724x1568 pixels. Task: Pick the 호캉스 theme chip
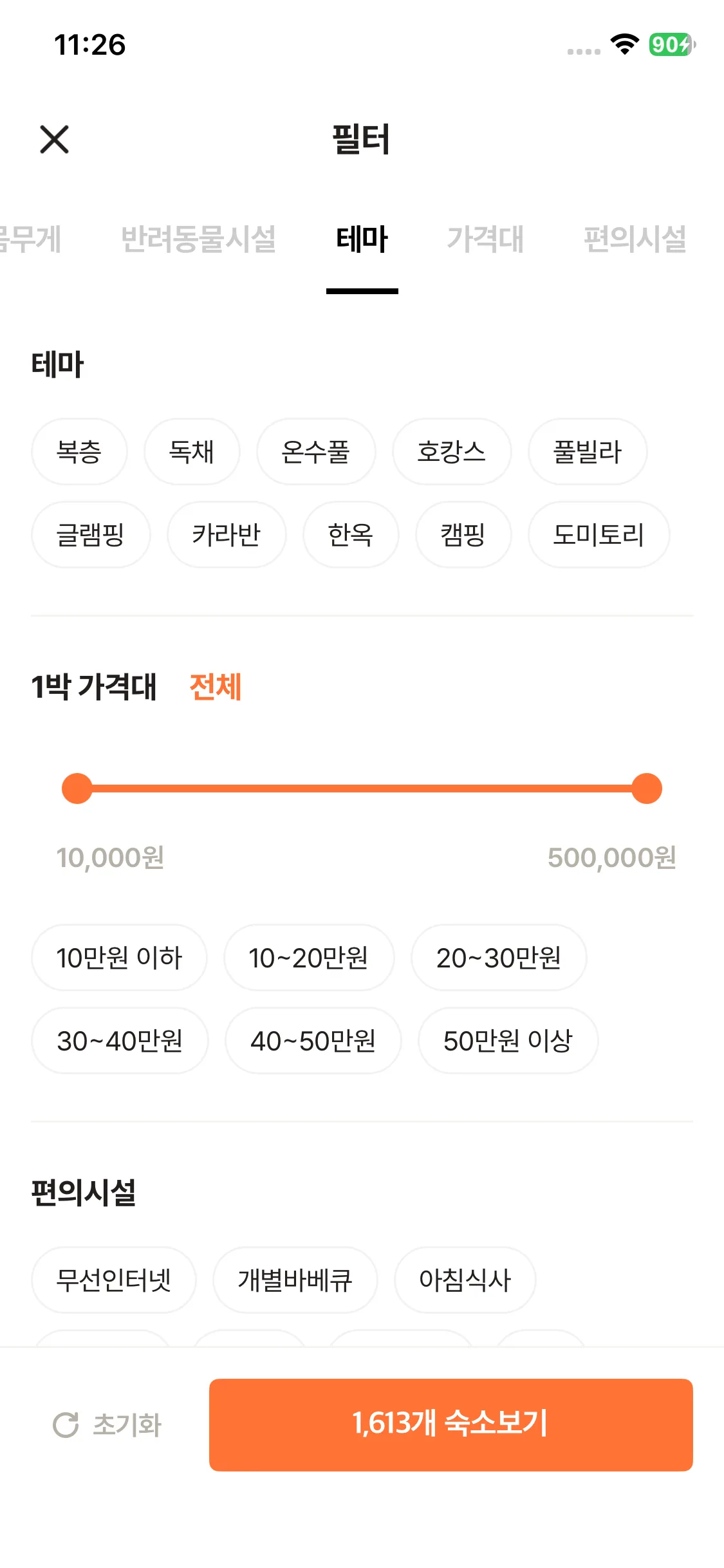click(452, 451)
